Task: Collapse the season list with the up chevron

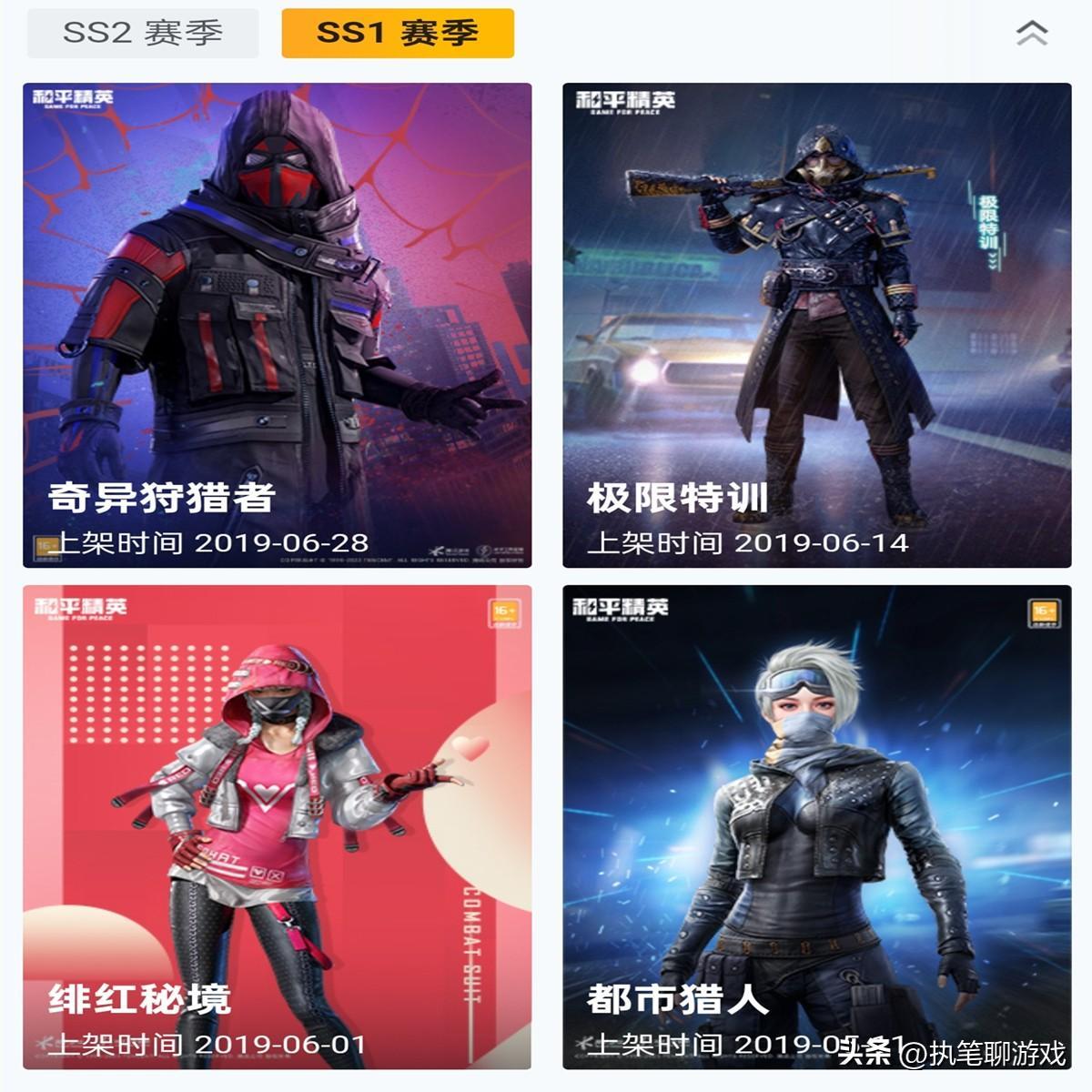Action: click(x=1031, y=34)
